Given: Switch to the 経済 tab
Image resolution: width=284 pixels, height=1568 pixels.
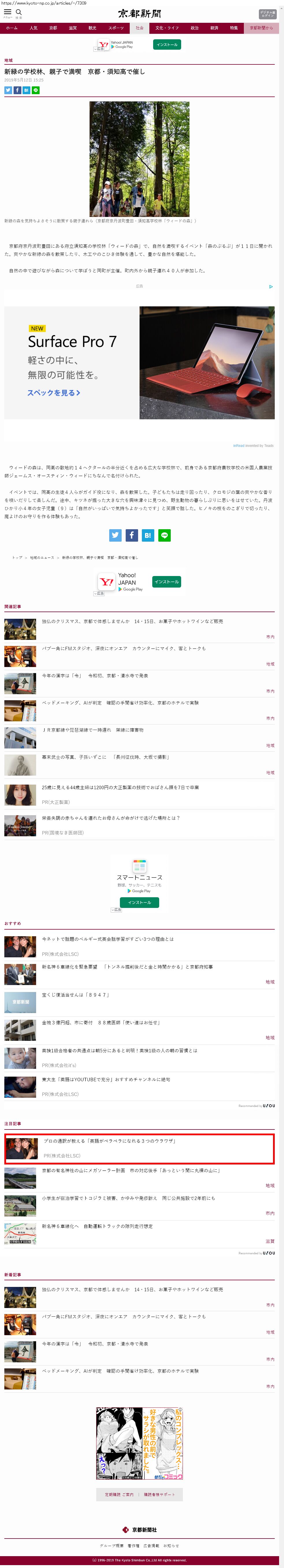Looking at the screenshot, I should click(214, 28).
